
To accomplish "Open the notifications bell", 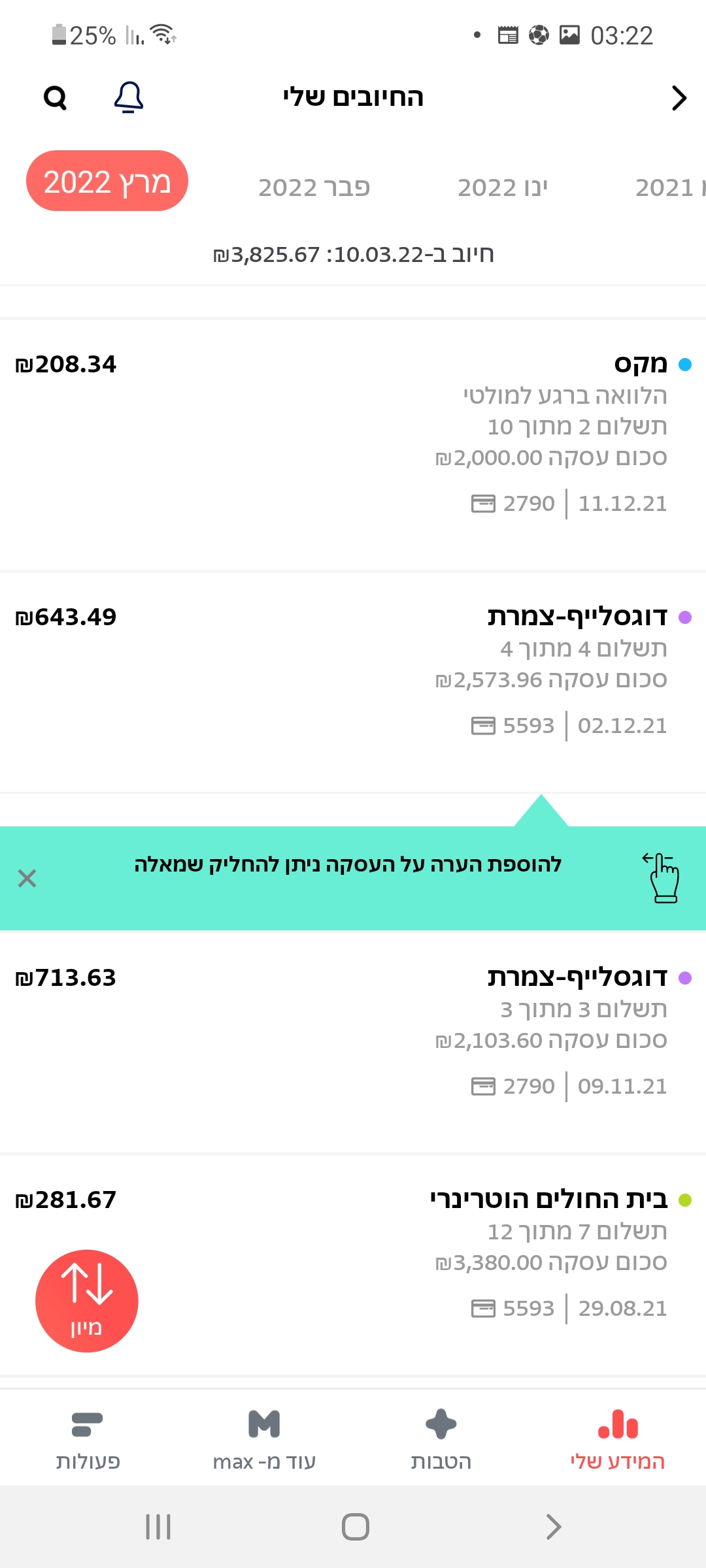I will [x=129, y=97].
